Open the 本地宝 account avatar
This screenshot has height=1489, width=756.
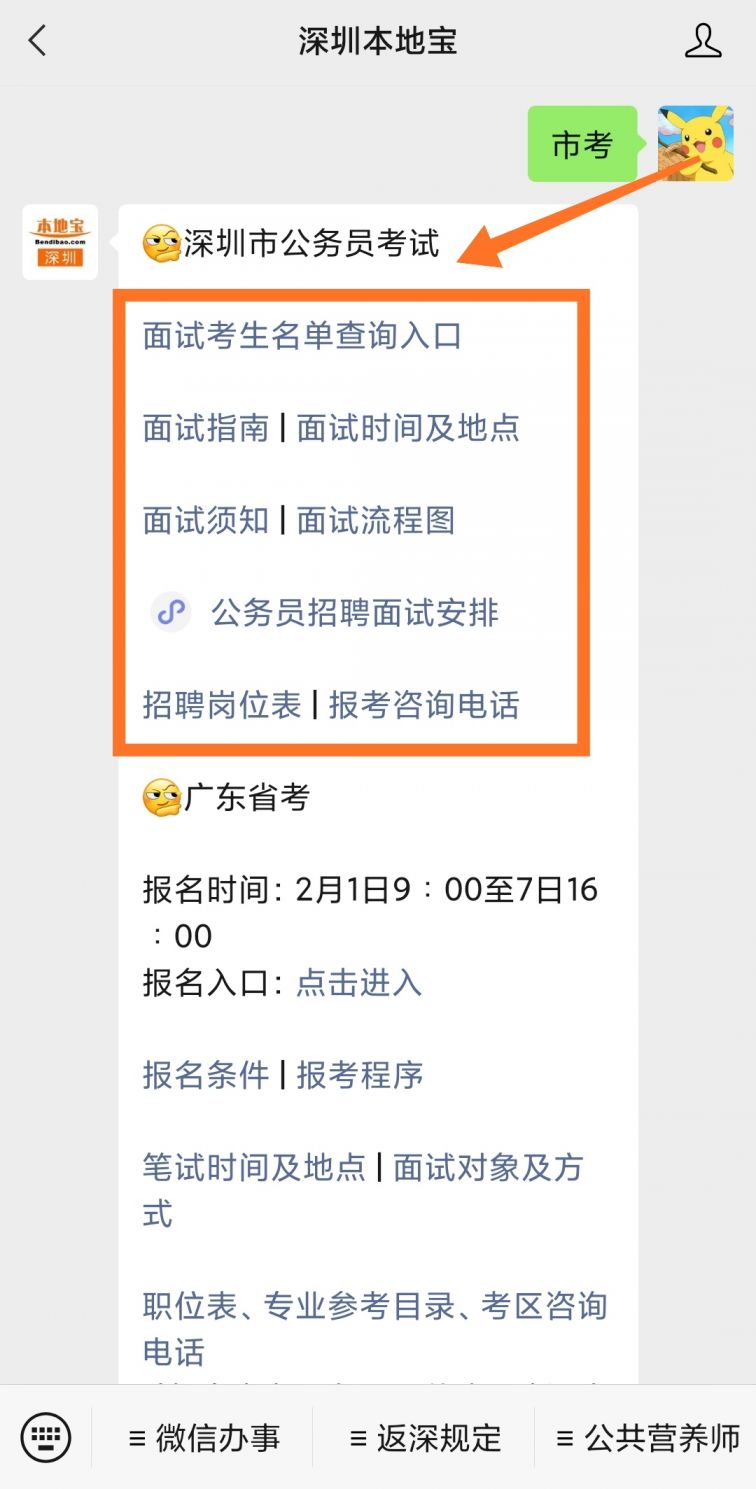click(60, 242)
